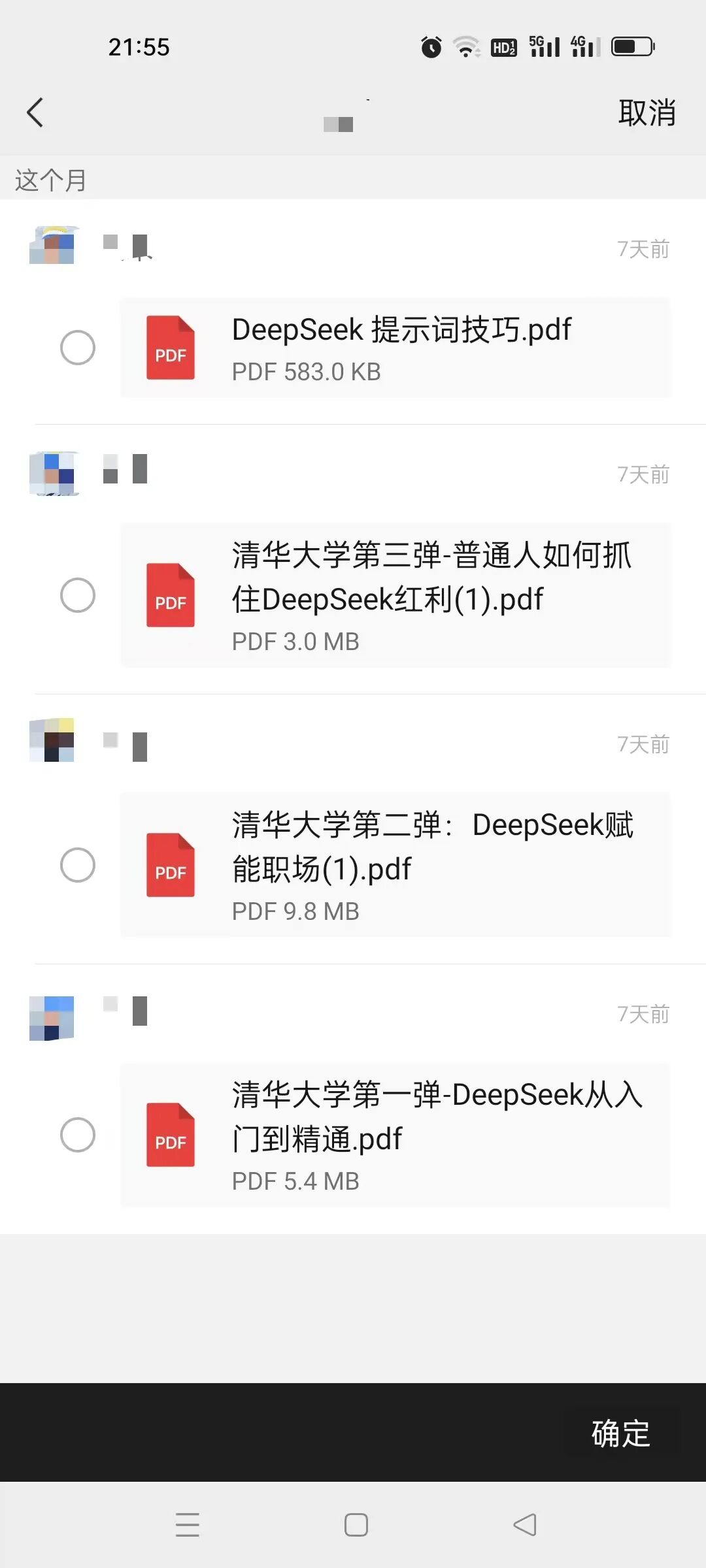The height and width of the screenshot is (1568, 706).
Task: Tap the back arrow at top left
Action: point(35,112)
